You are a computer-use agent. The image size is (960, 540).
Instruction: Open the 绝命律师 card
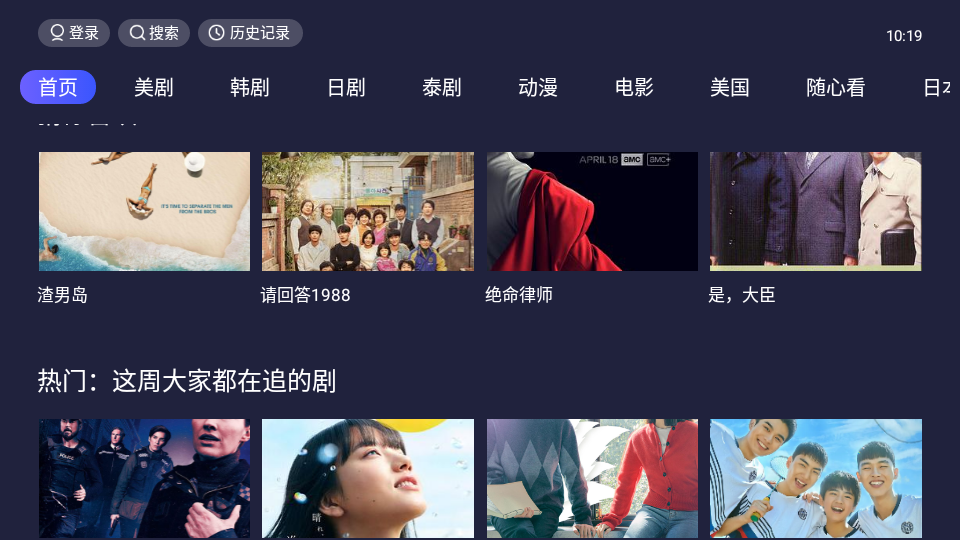592,212
